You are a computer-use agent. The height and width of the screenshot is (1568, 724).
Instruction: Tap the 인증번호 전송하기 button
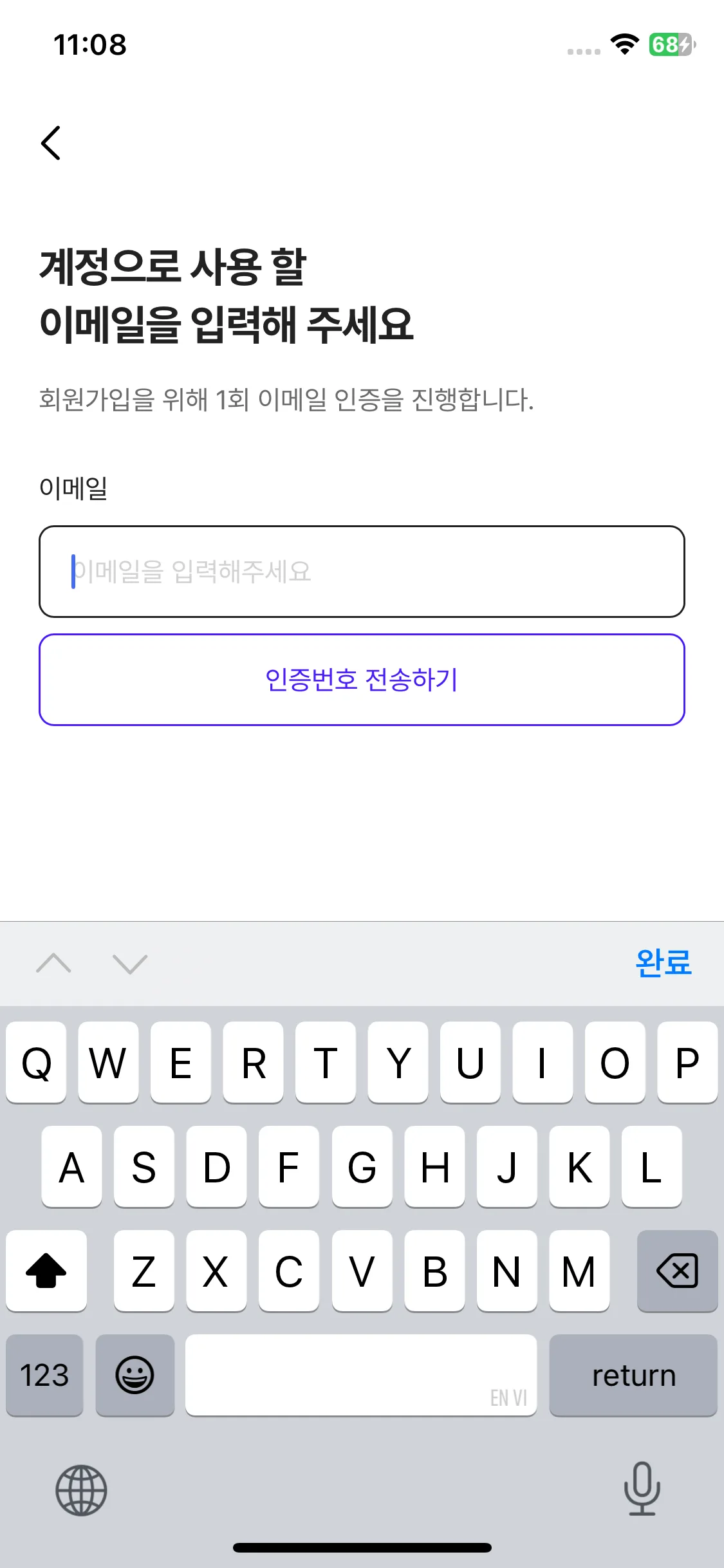click(x=362, y=680)
